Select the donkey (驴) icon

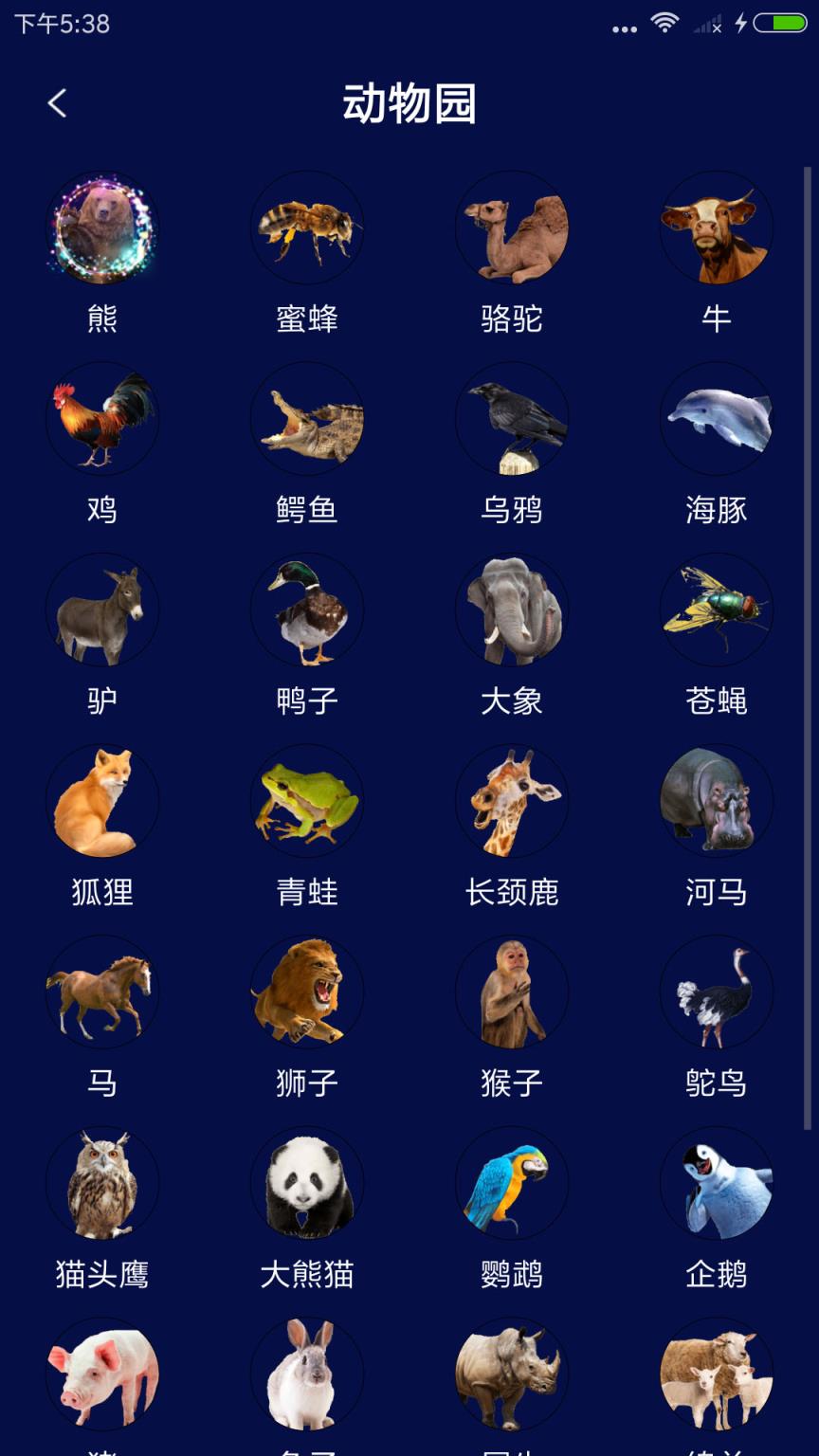tap(102, 610)
